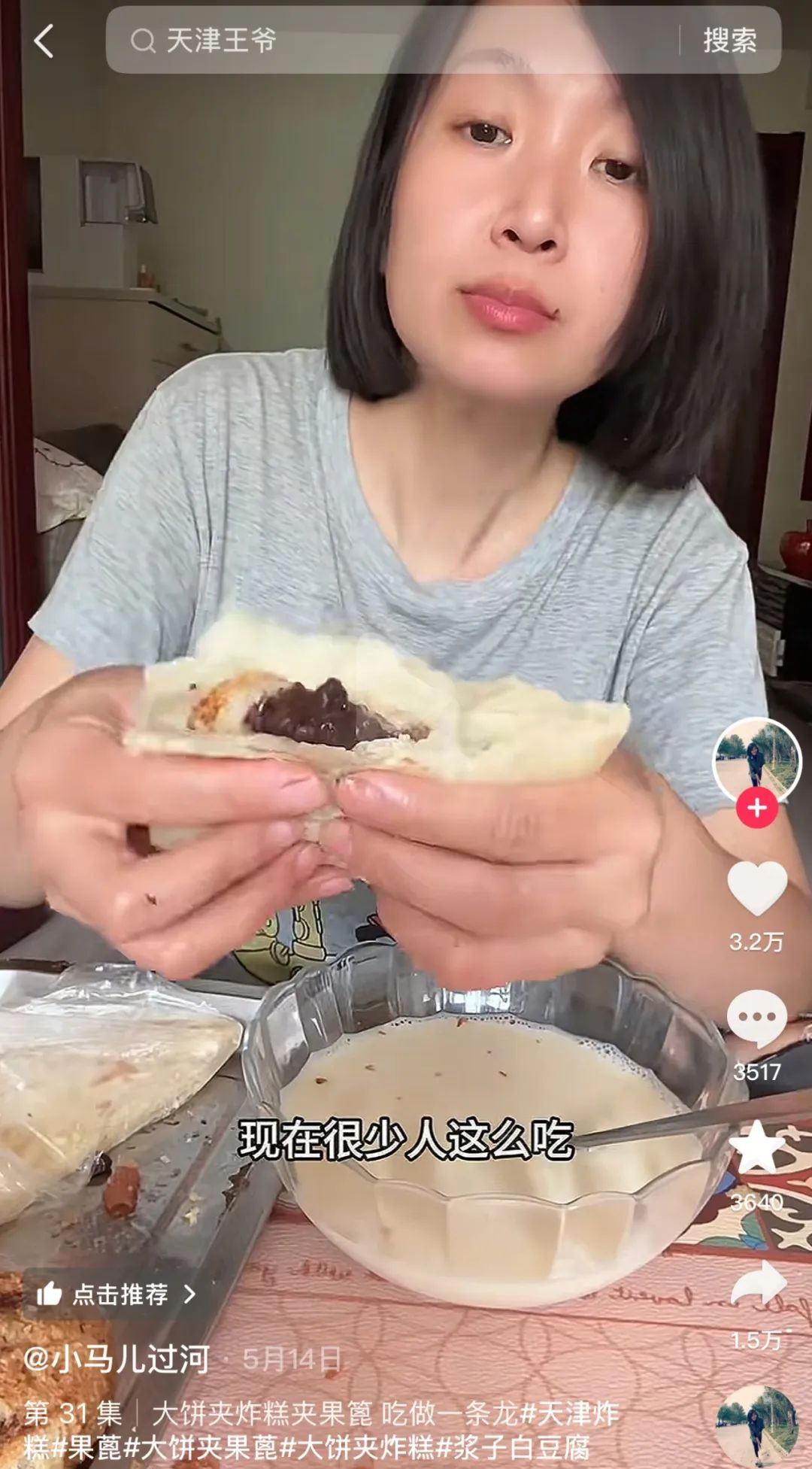
Task: Open the 第31集 episode collection
Action: (72, 1413)
